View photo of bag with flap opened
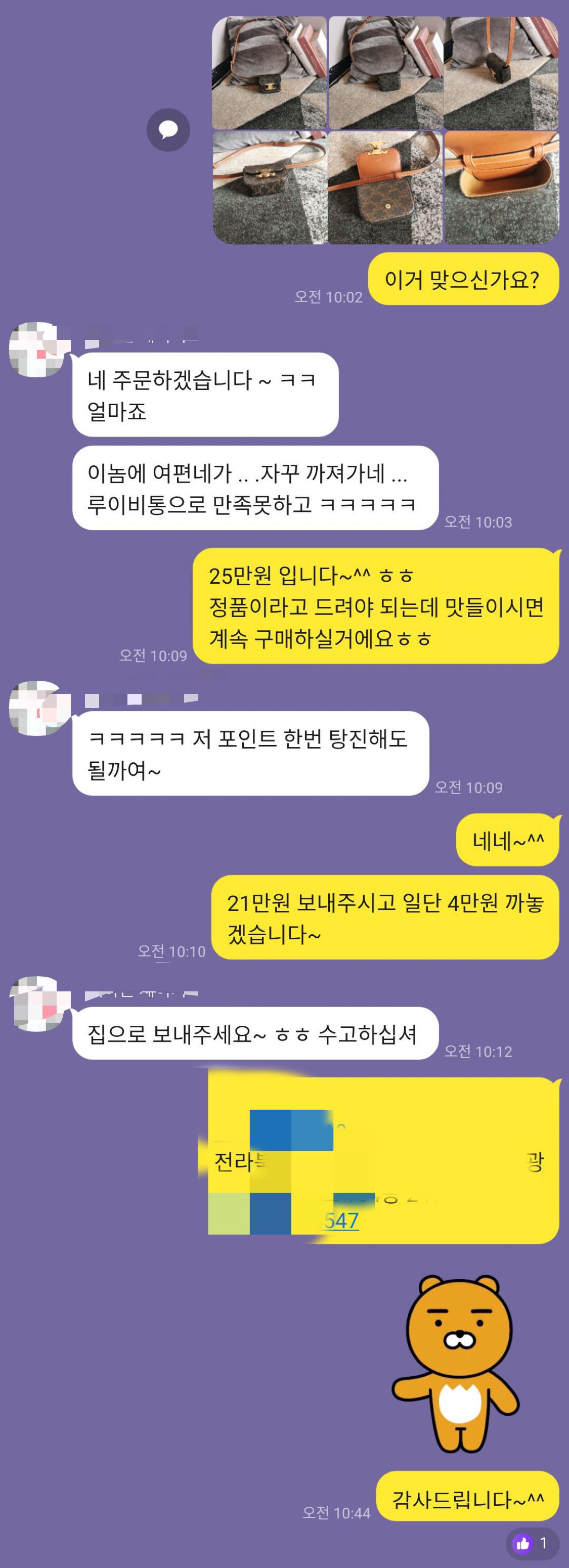Image resolution: width=569 pixels, height=1568 pixels. point(385,188)
